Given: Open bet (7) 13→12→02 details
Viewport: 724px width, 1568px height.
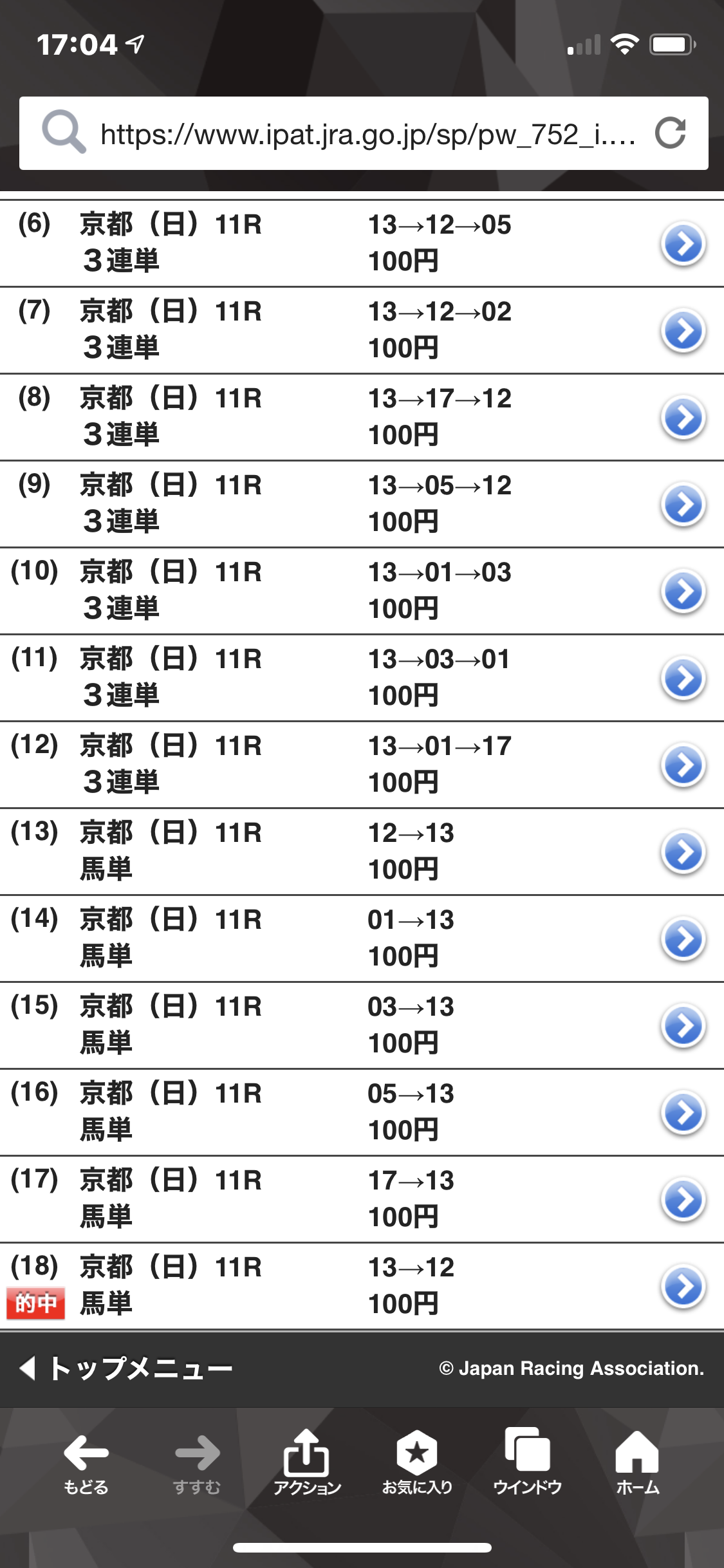Looking at the screenshot, I should tap(683, 331).
